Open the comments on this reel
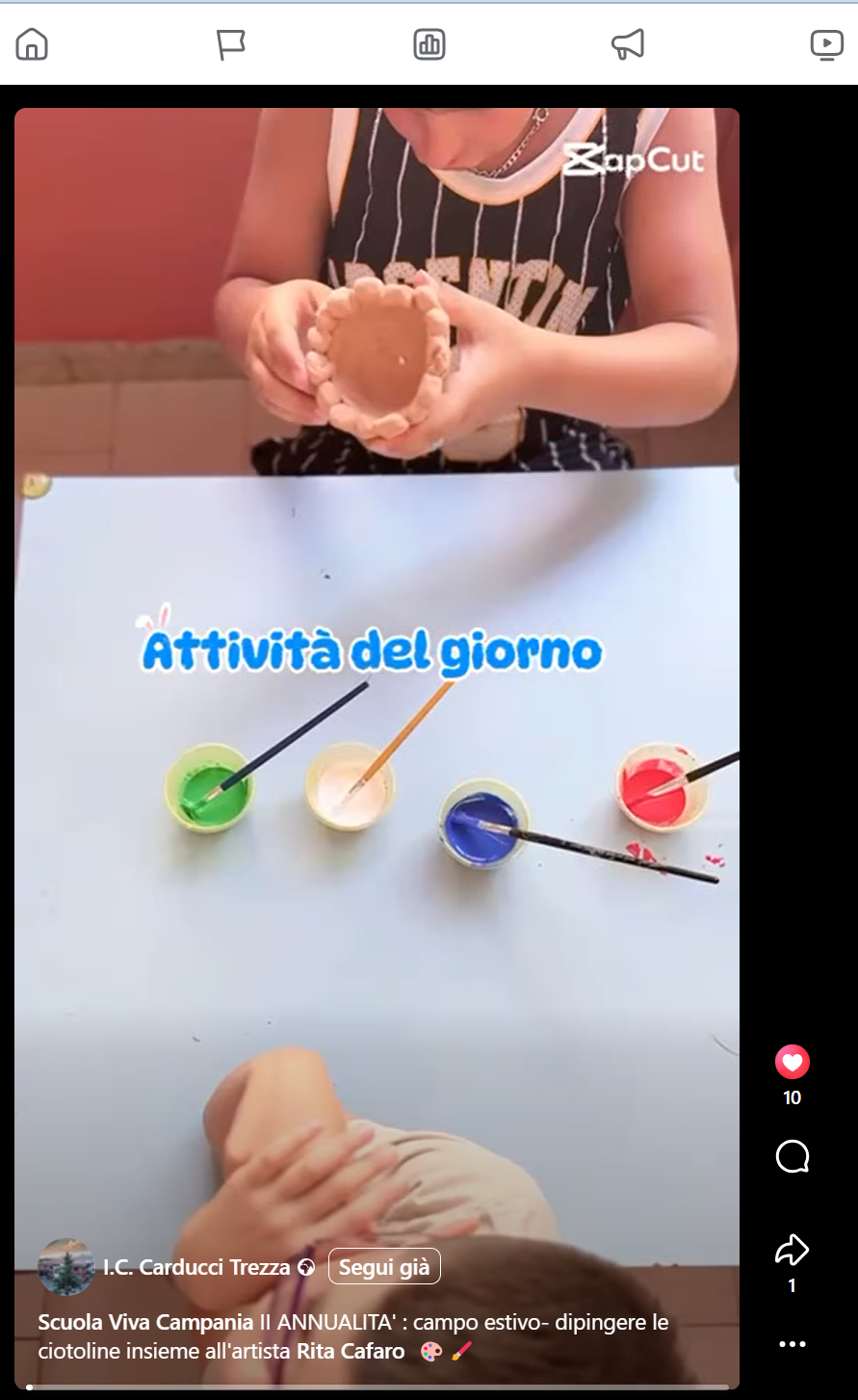The width and height of the screenshot is (858, 1400). point(792,1156)
